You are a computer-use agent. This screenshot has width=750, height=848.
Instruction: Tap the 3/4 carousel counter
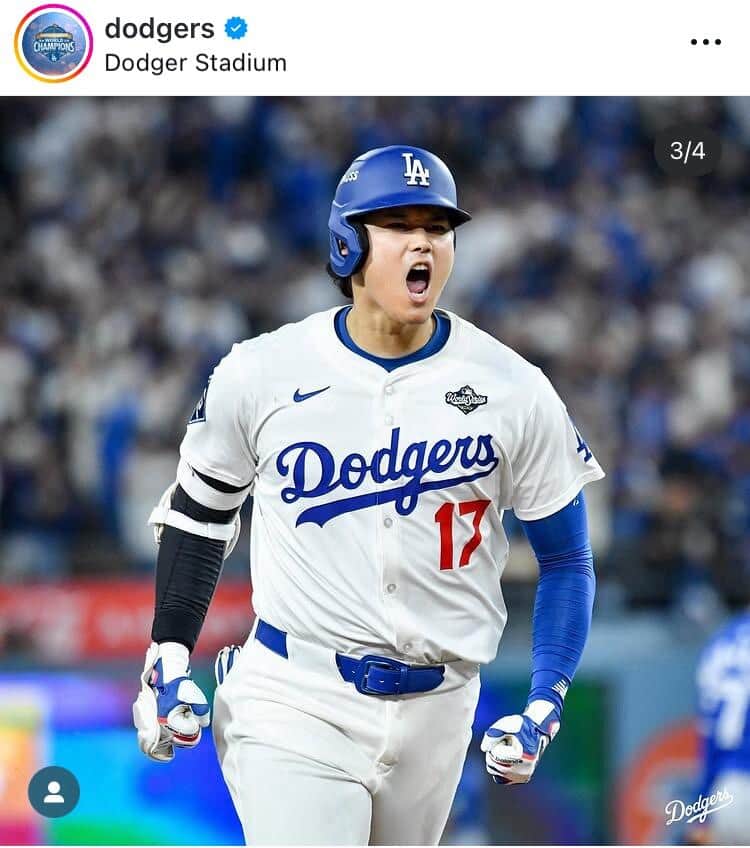tap(686, 150)
